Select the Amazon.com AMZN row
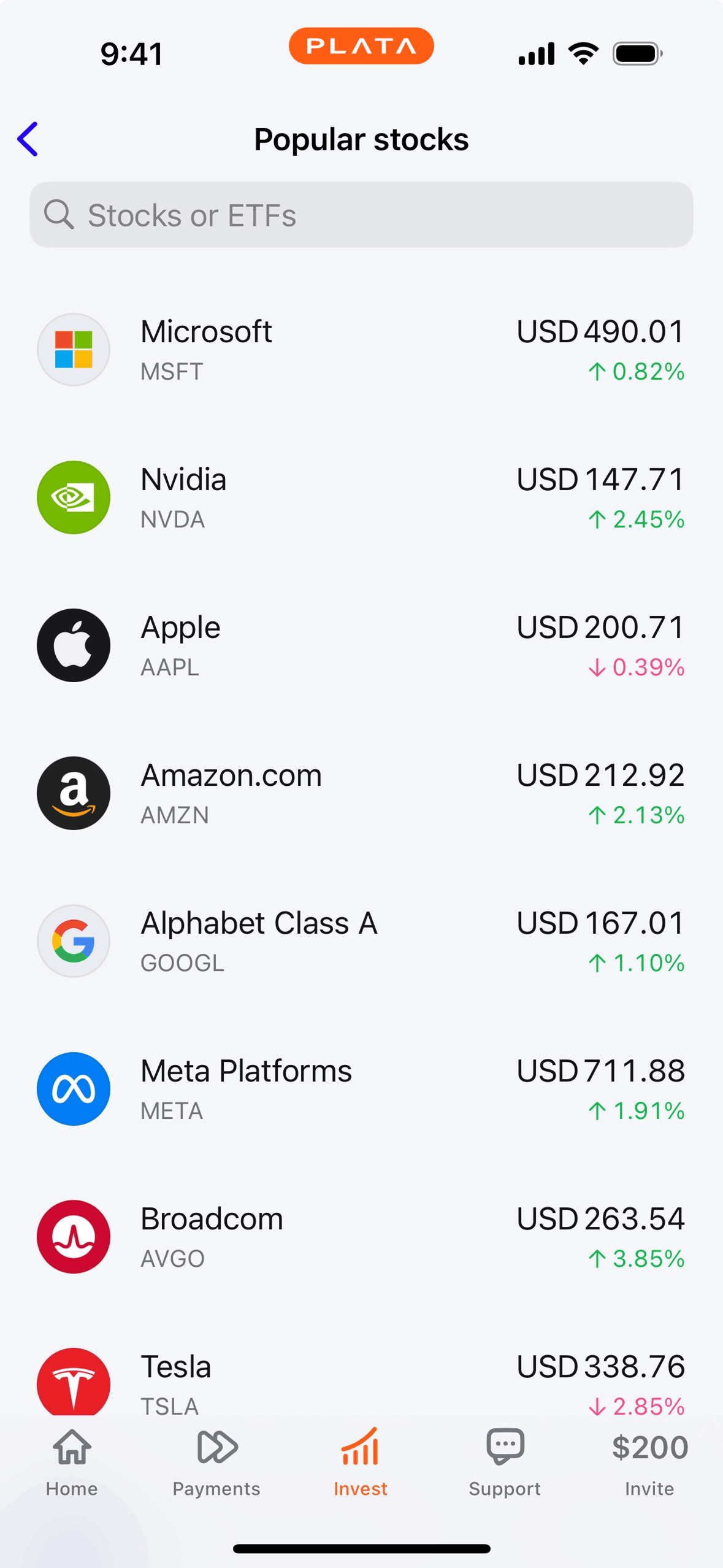723x1568 pixels. click(361, 793)
